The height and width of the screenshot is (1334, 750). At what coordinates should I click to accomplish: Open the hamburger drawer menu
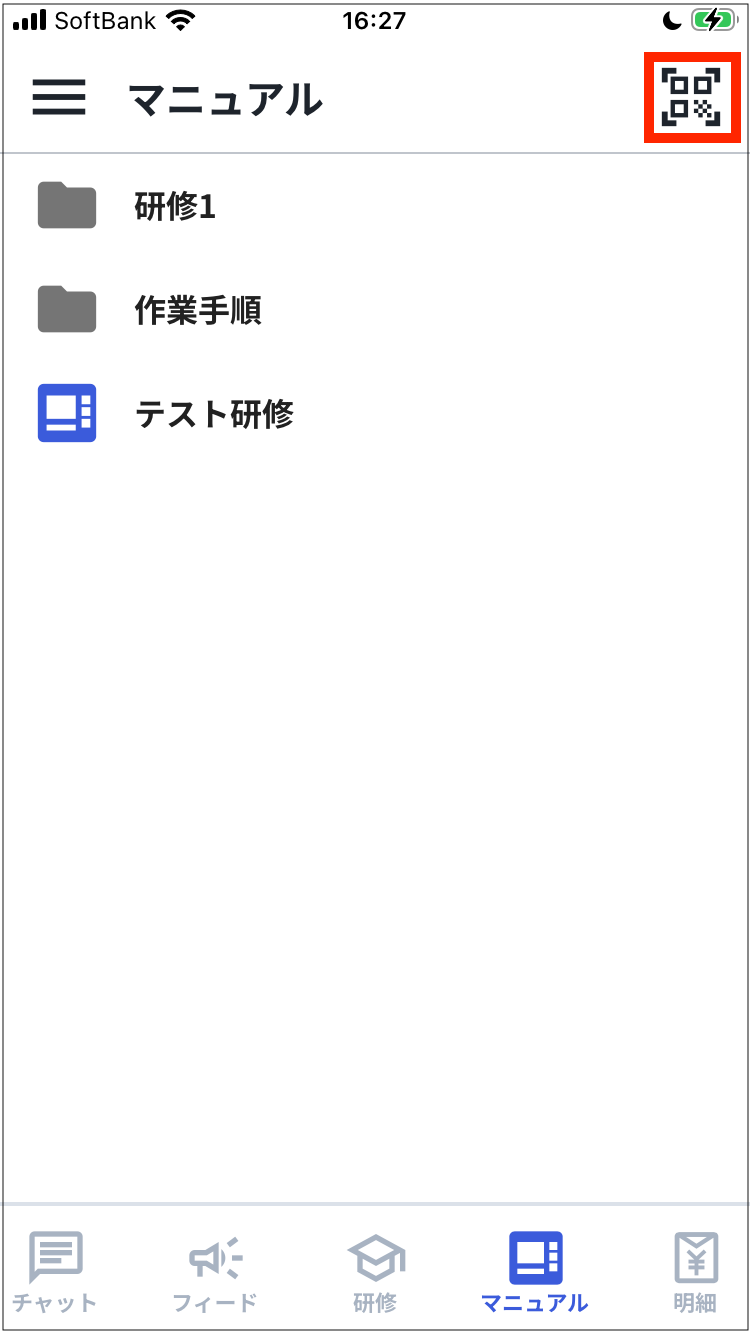pyautogui.click(x=59, y=98)
